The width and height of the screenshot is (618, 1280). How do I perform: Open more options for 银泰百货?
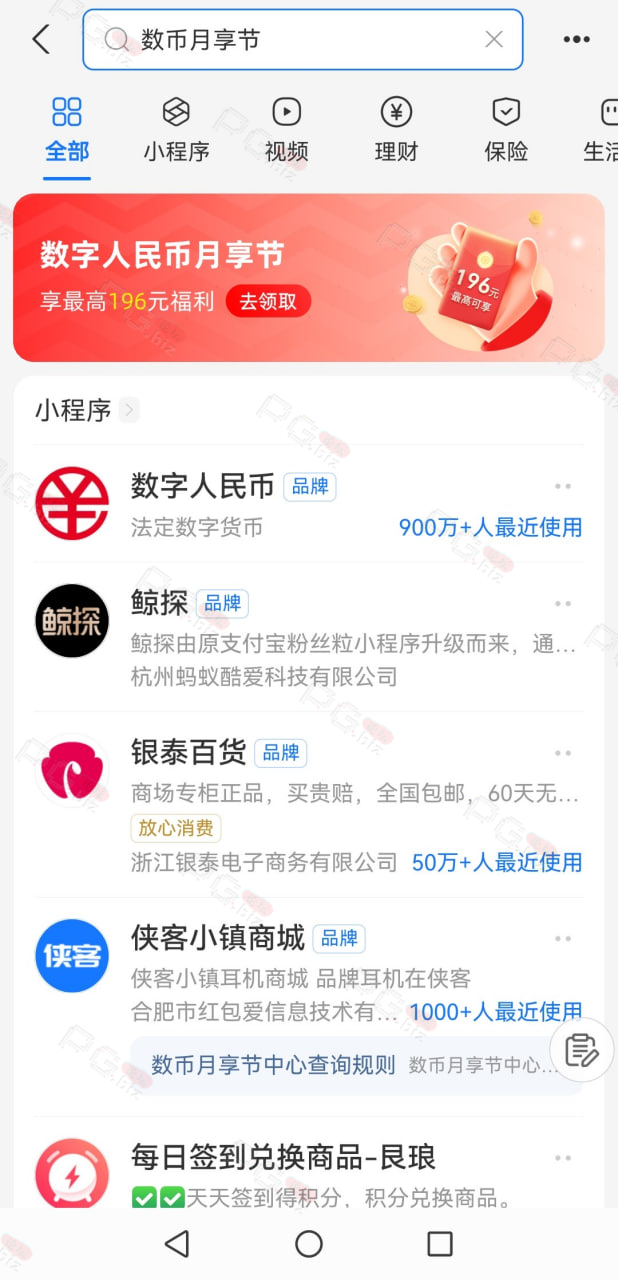pos(563,753)
